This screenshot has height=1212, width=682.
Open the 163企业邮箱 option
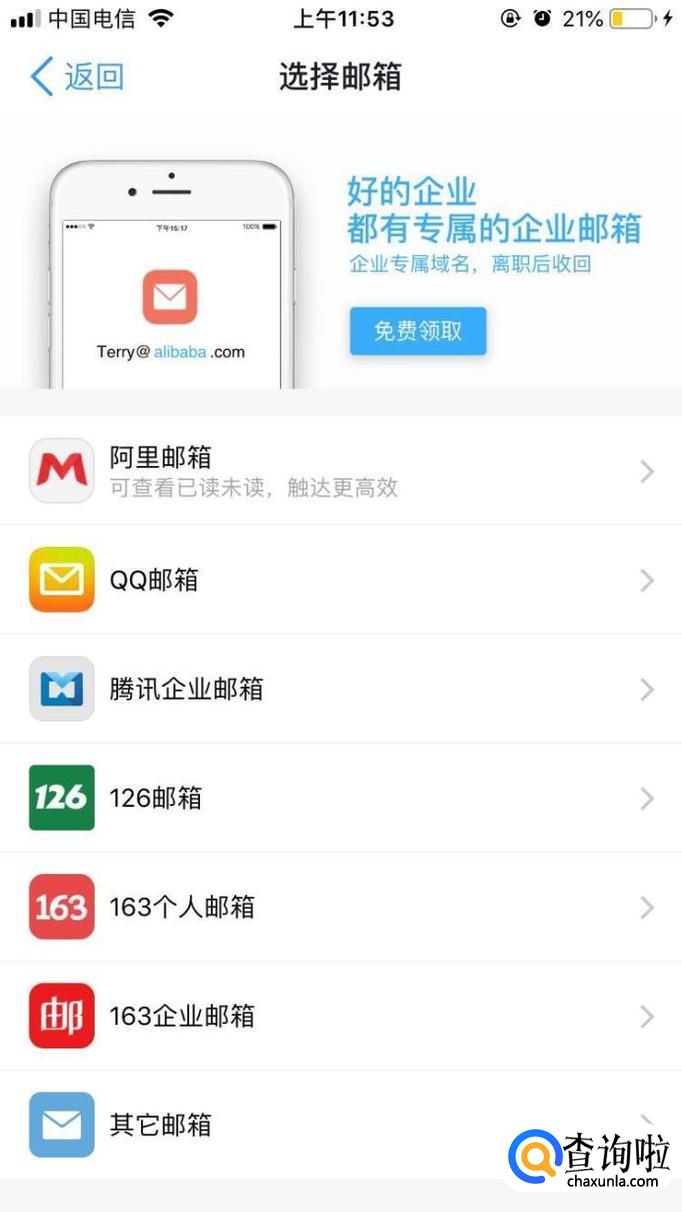coord(340,1016)
